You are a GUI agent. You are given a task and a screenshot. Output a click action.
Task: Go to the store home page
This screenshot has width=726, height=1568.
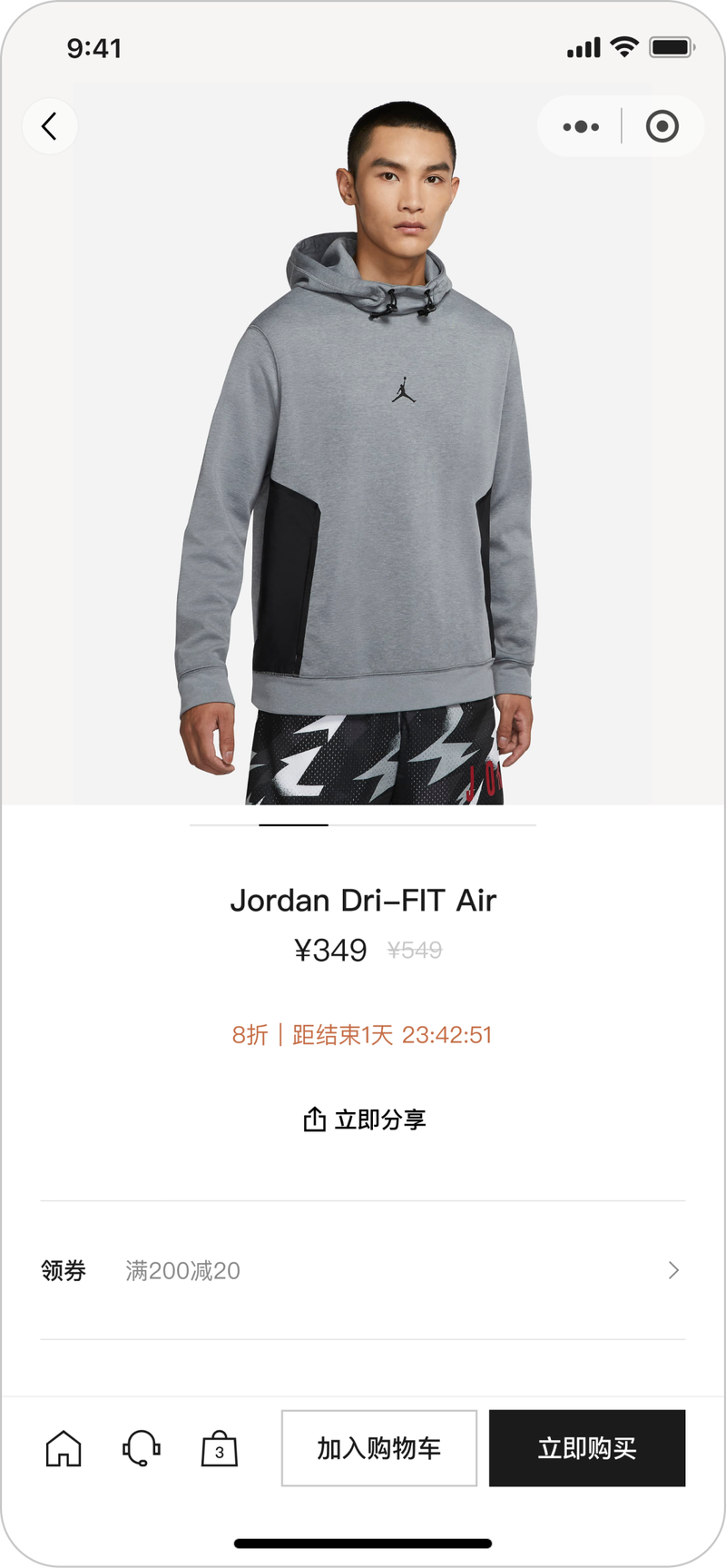(x=64, y=1448)
